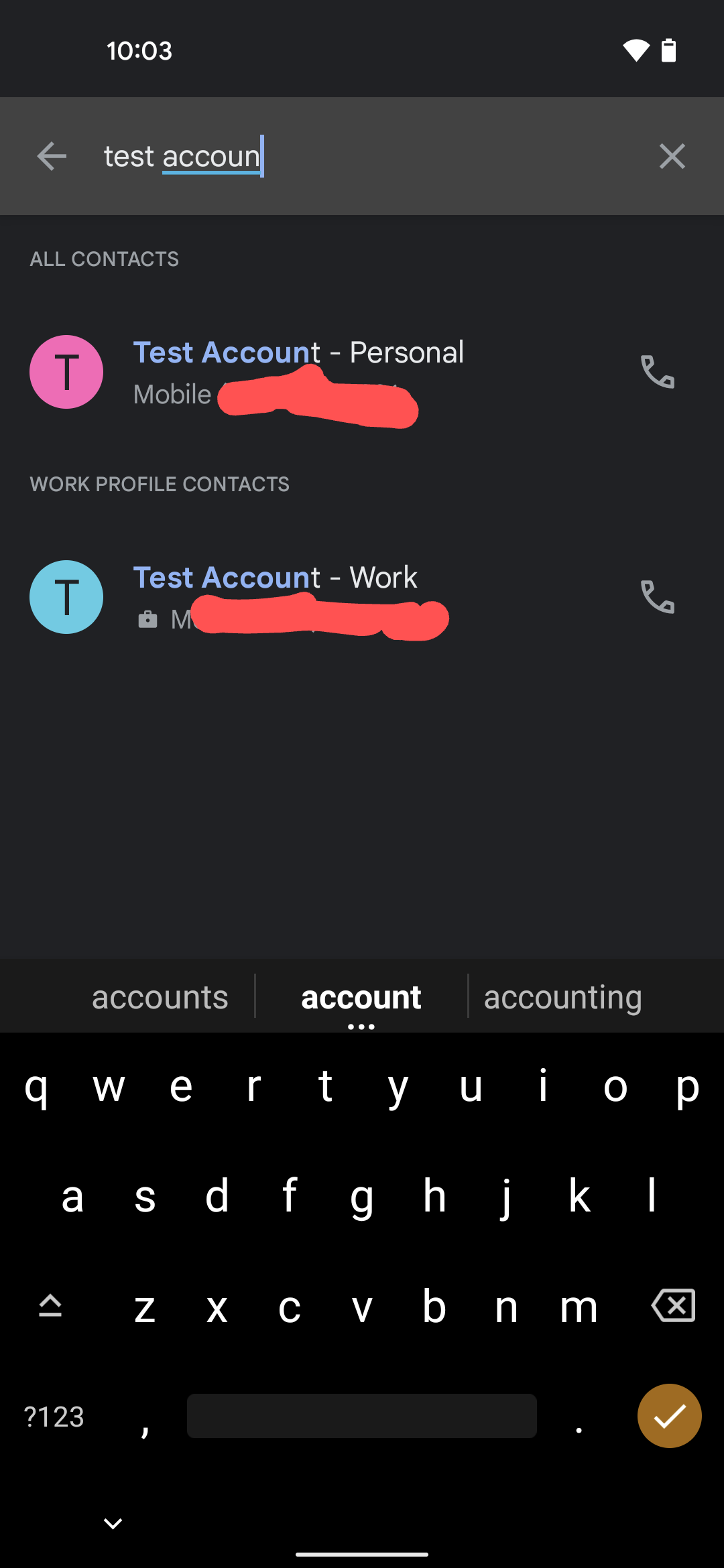Confirm search with the check button
Image resolution: width=724 pixels, height=1568 pixels.
(668, 1416)
